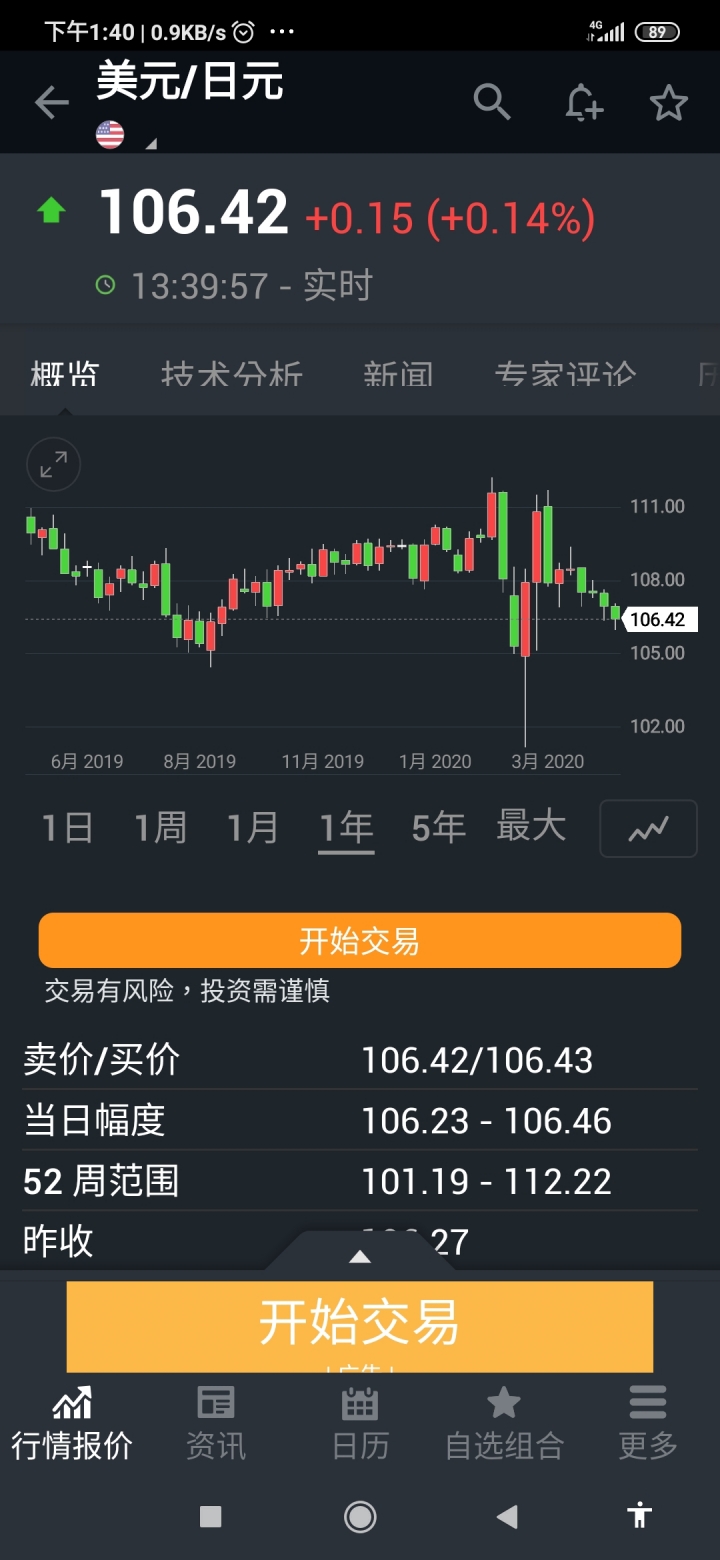Switch to the 技术分析 tab
720x1560 pixels.
coord(232,374)
